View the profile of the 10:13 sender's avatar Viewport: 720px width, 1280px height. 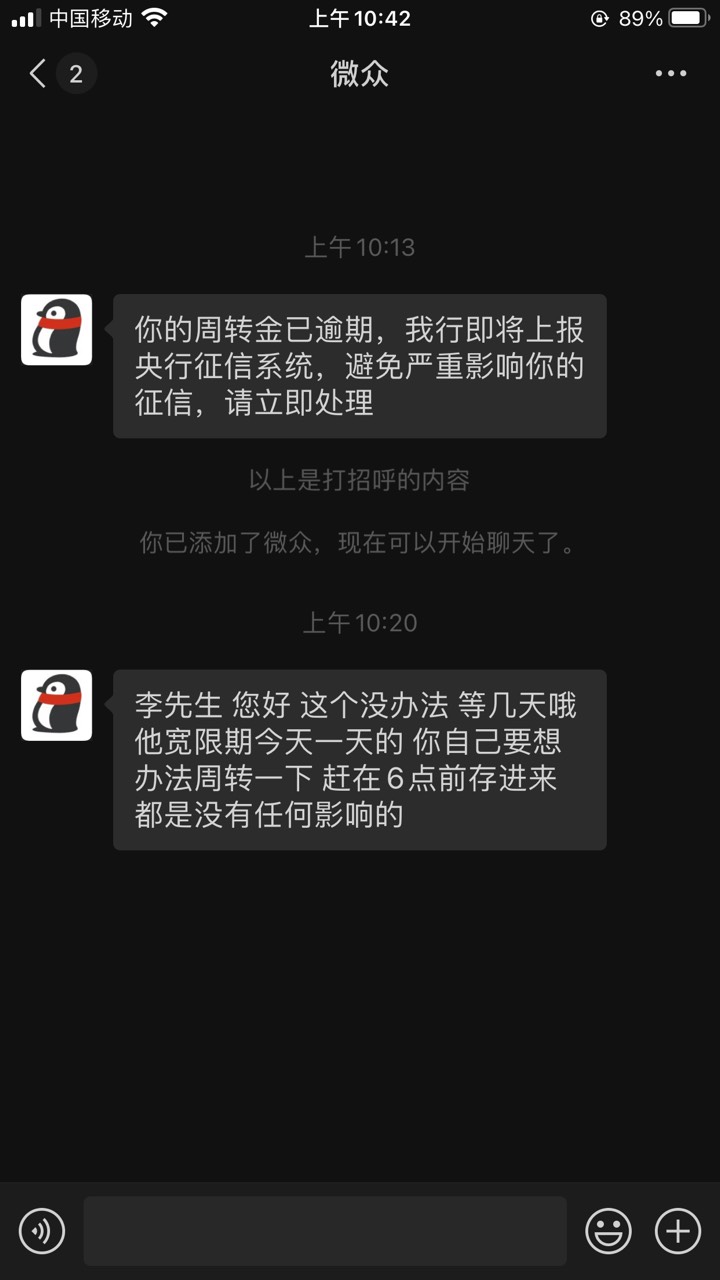[57, 330]
